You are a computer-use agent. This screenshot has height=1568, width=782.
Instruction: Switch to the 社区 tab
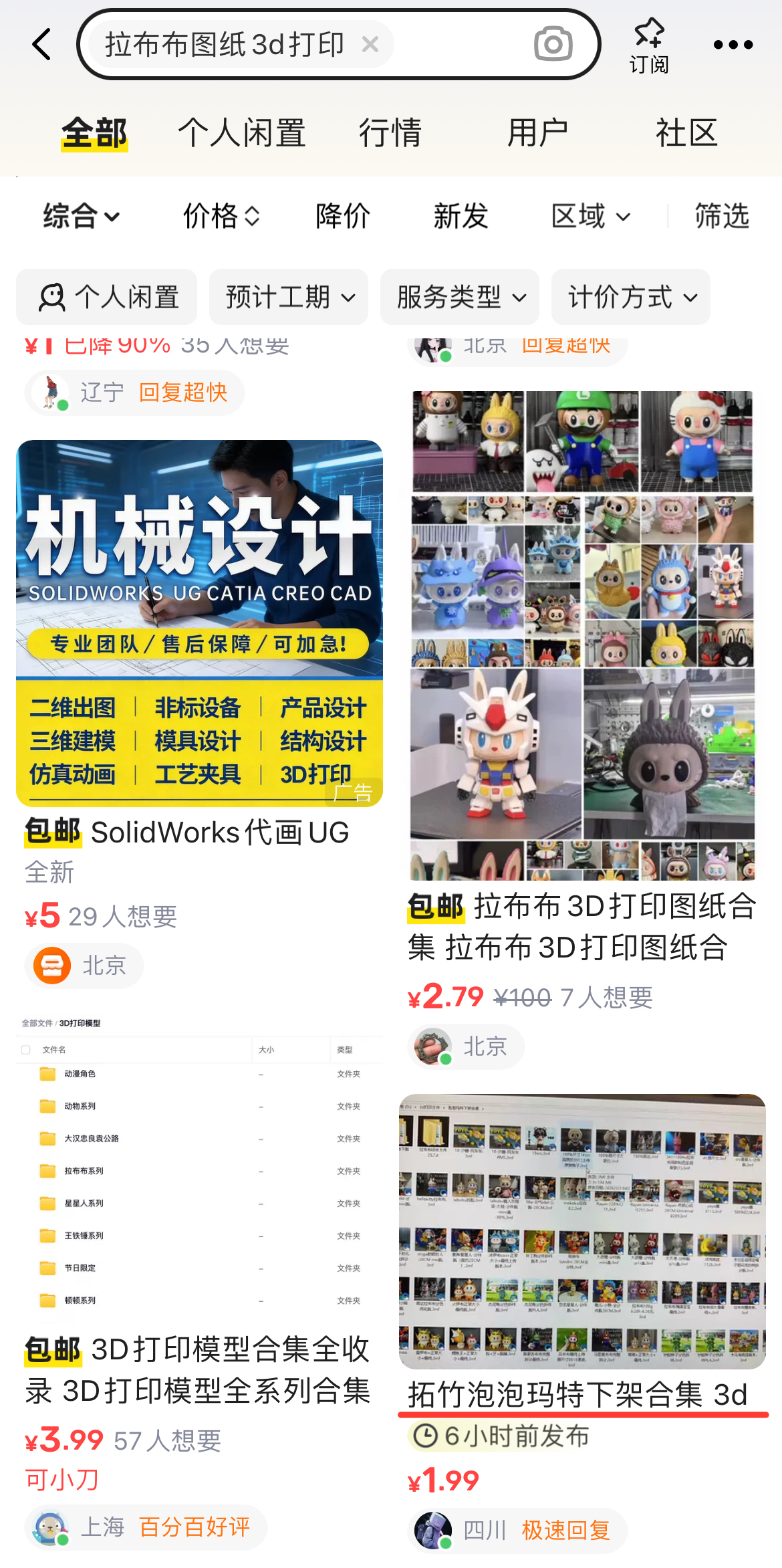[686, 132]
